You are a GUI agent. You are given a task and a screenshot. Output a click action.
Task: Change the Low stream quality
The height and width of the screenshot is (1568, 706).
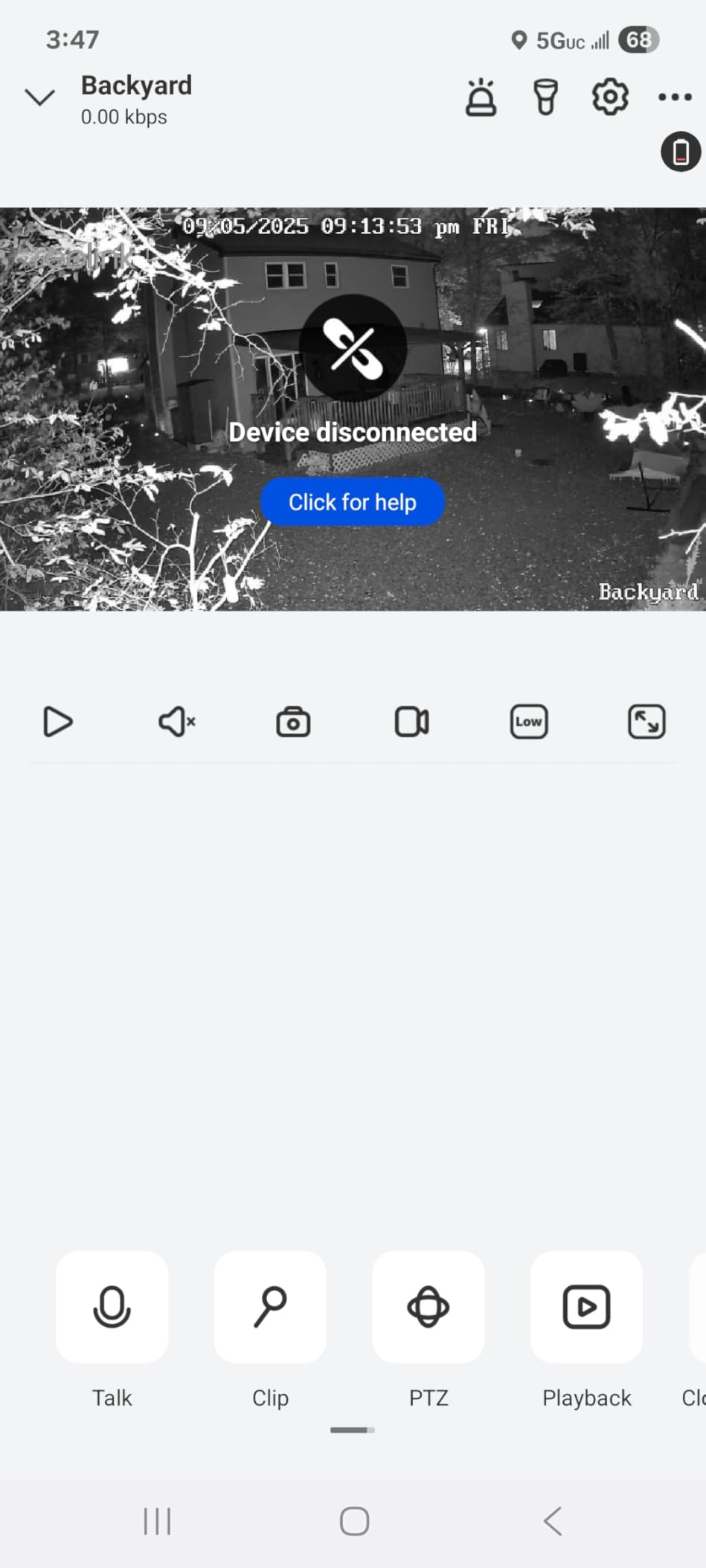tap(529, 722)
